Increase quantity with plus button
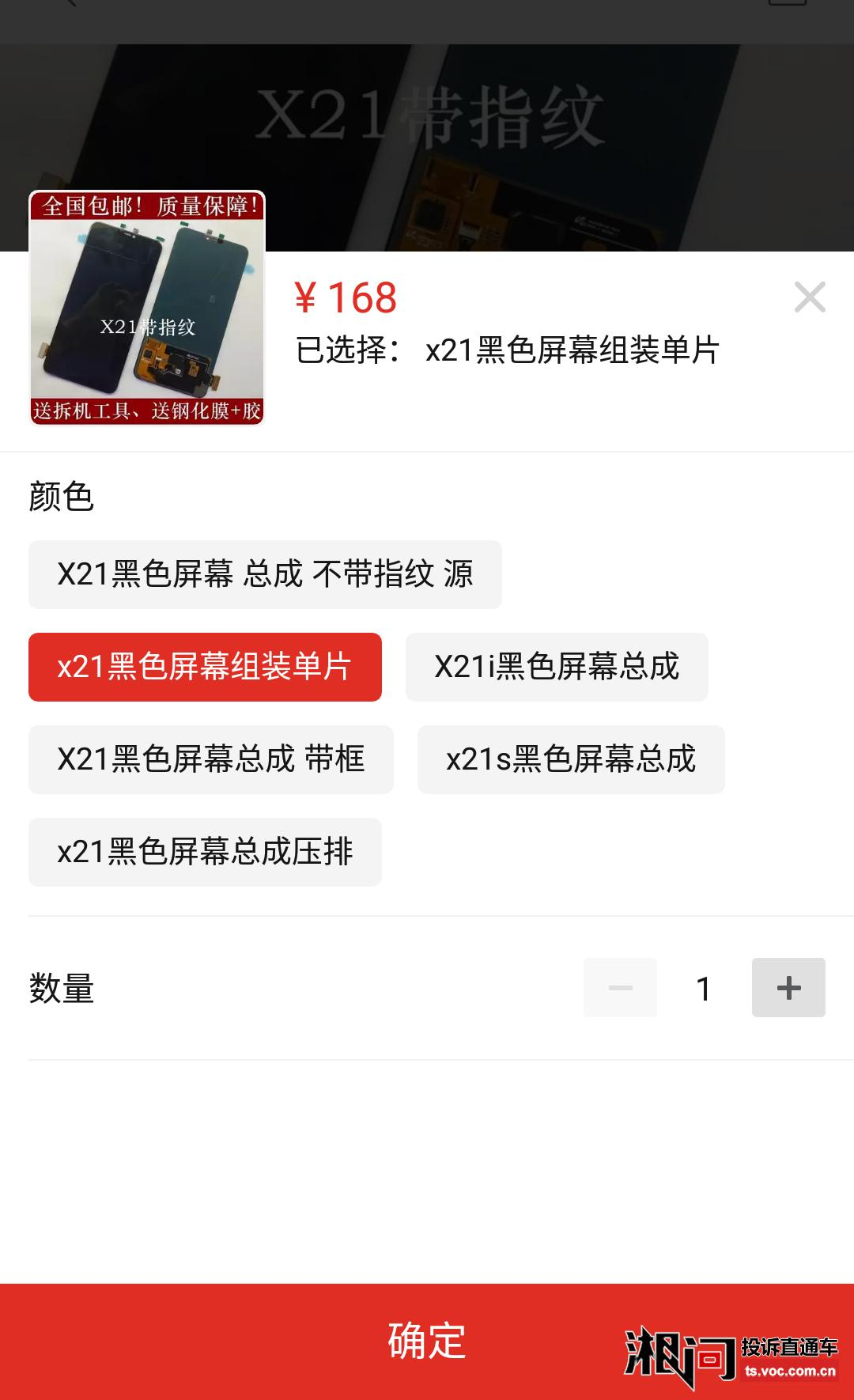The image size is (854, 1400). [788, 987]
